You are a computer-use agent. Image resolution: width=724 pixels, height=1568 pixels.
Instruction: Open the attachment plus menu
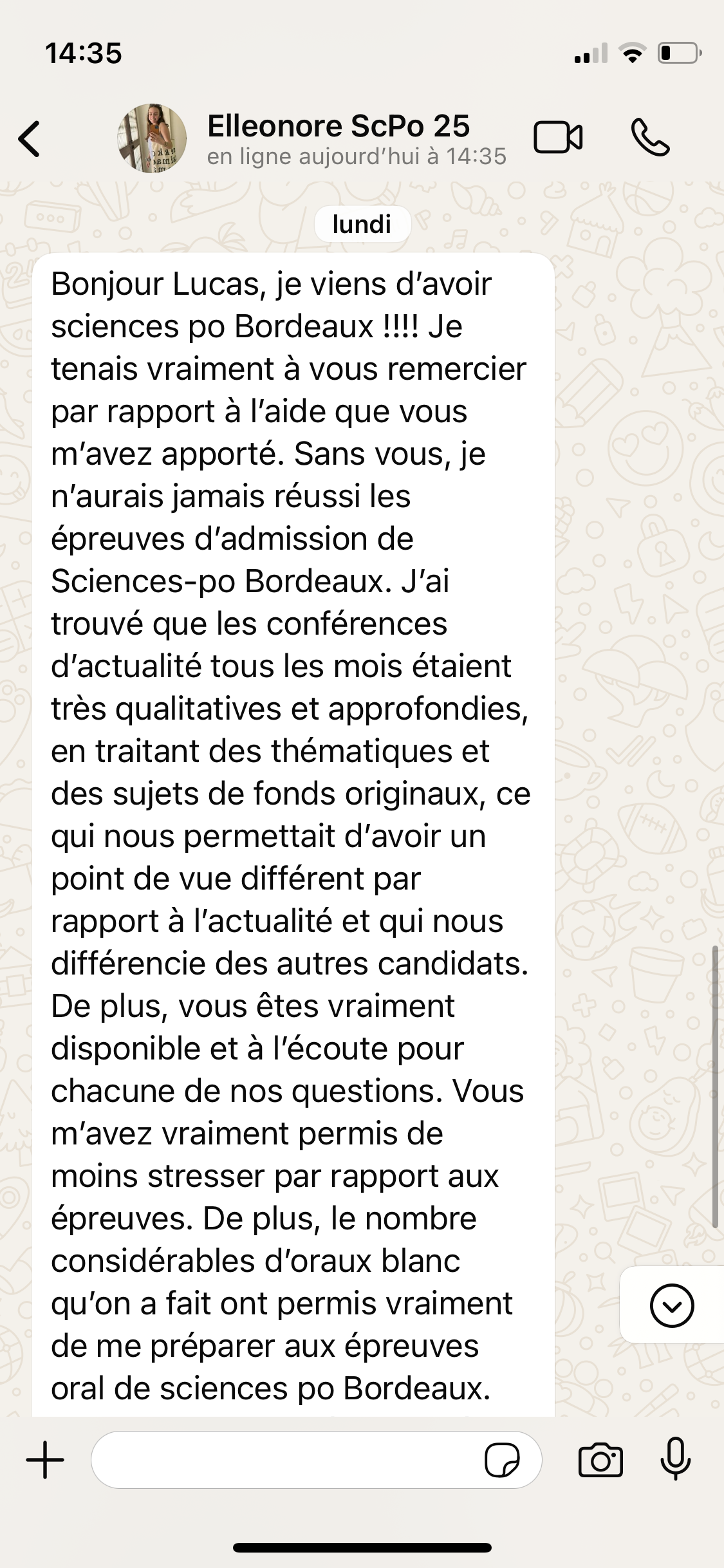point(45,1460)
